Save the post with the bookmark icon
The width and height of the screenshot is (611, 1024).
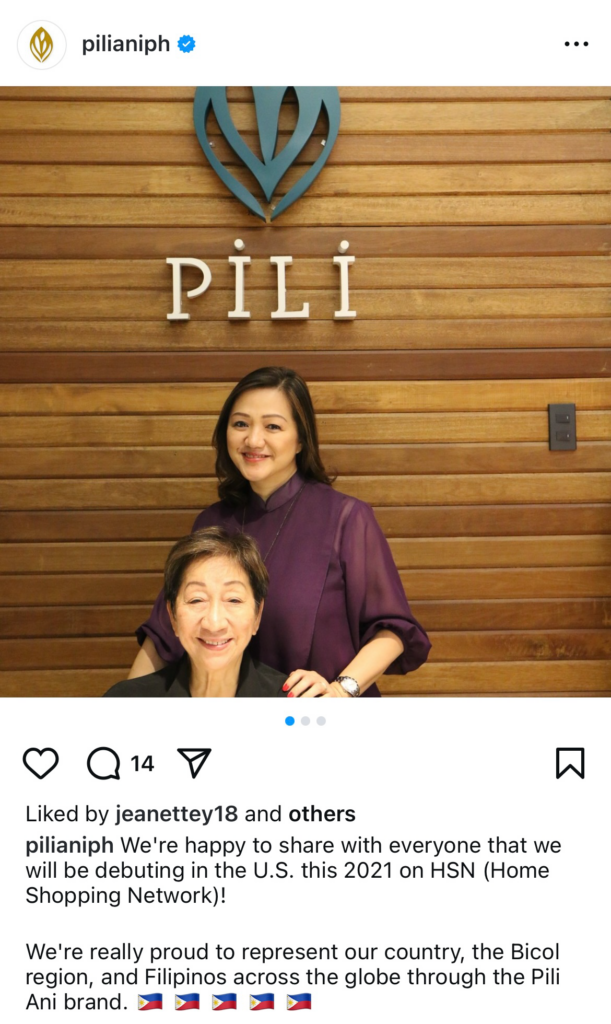(569, 763)
